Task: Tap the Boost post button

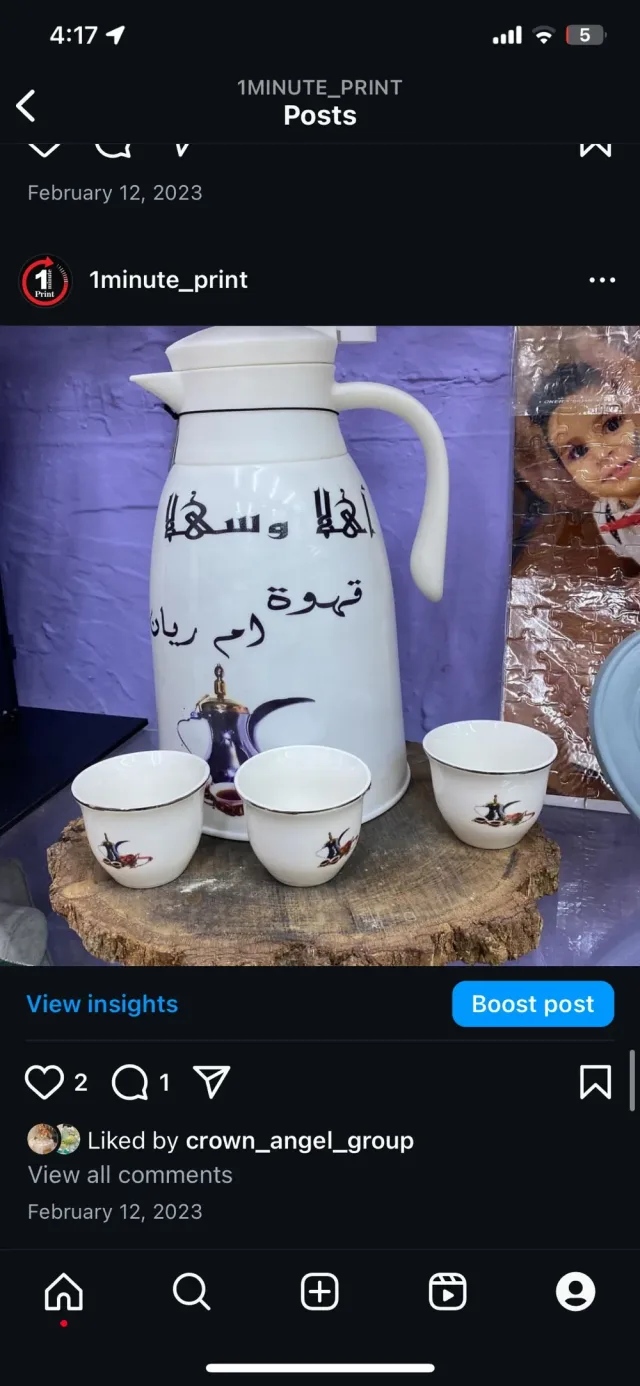Action: 533,1004
